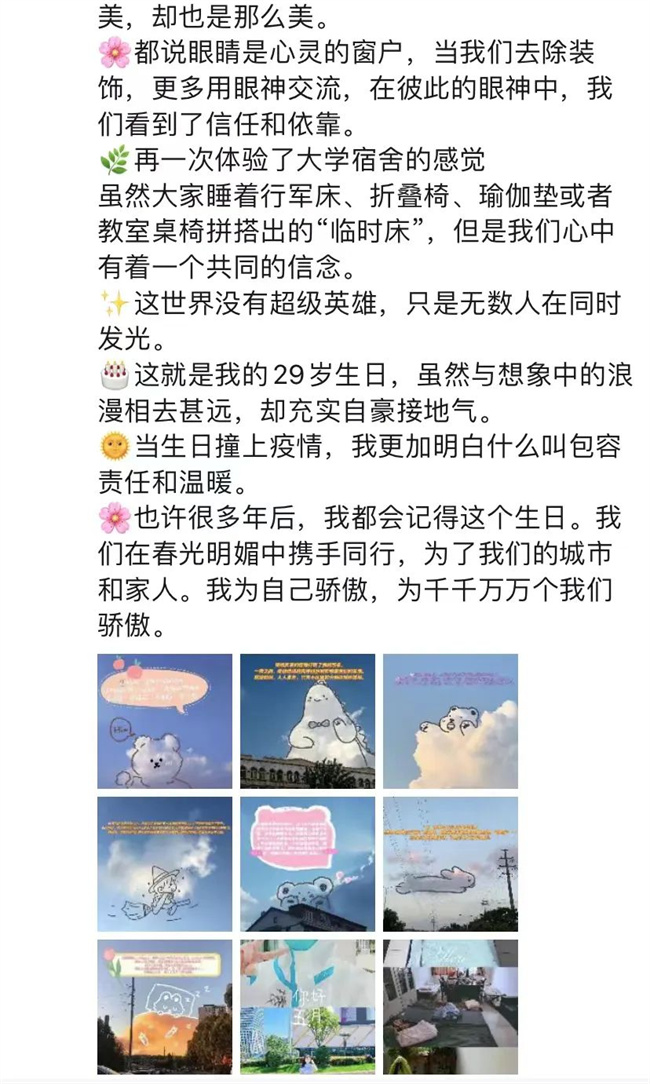View the lying rabbit cloud photo
This screenshot has width=650, height=1084.
(x=450, y=864)
